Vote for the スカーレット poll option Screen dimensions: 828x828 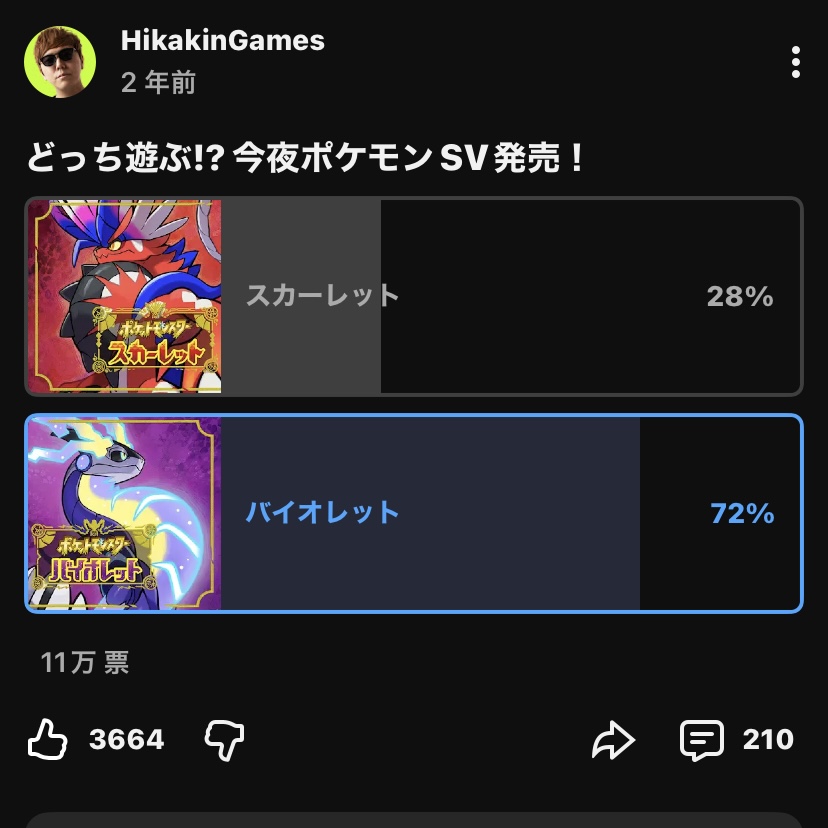pyautogui.click(x=414, y=296)
